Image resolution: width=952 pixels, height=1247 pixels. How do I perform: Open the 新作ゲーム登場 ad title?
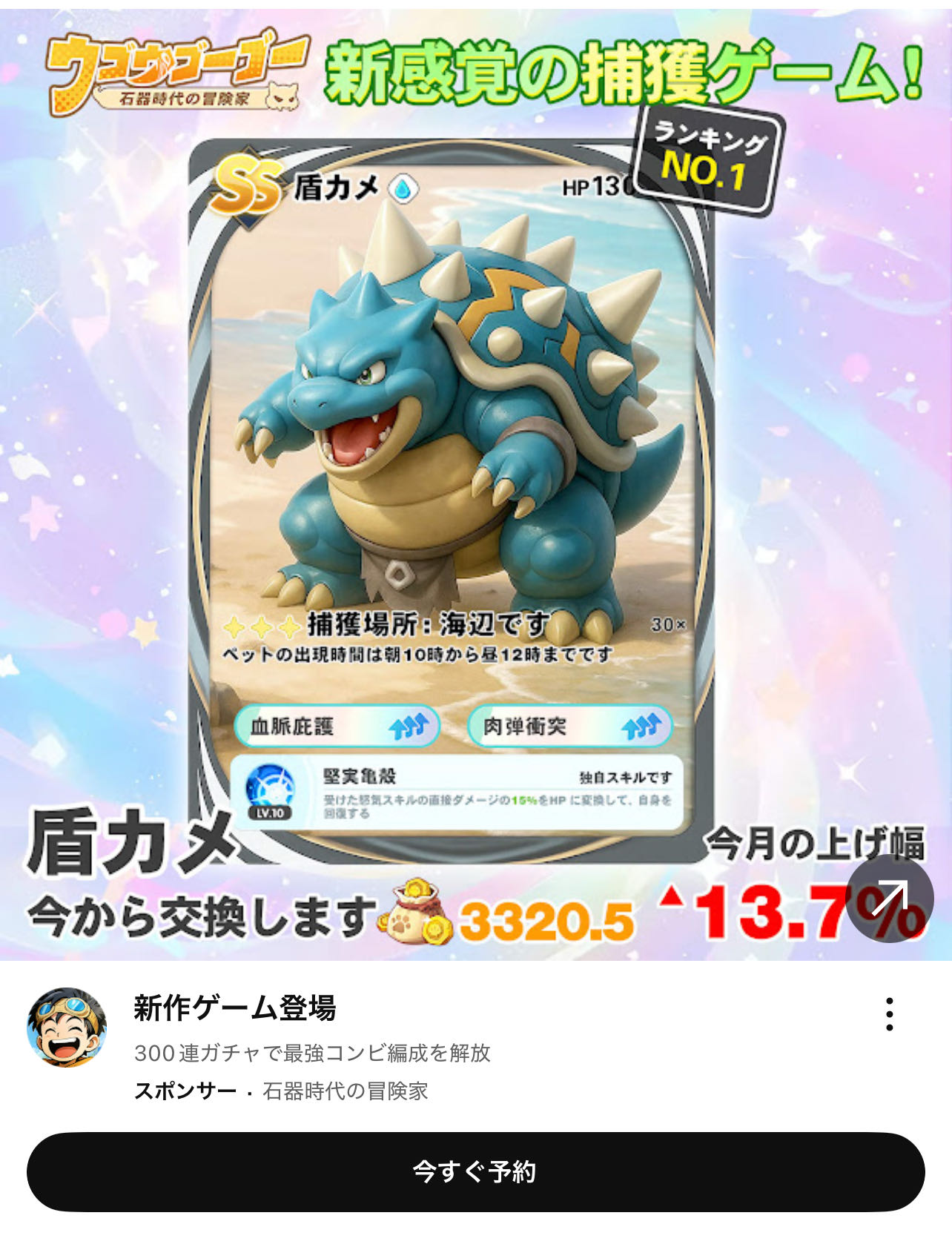(234, 1008)
